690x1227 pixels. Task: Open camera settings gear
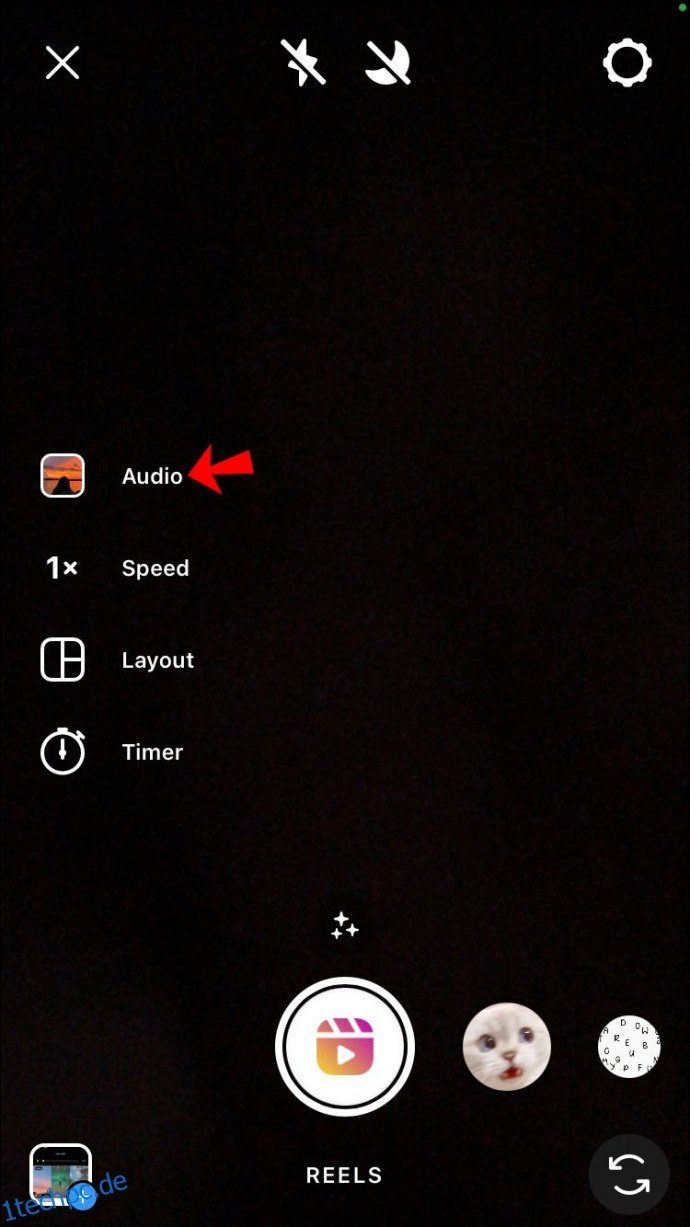[x=627, y=64]
